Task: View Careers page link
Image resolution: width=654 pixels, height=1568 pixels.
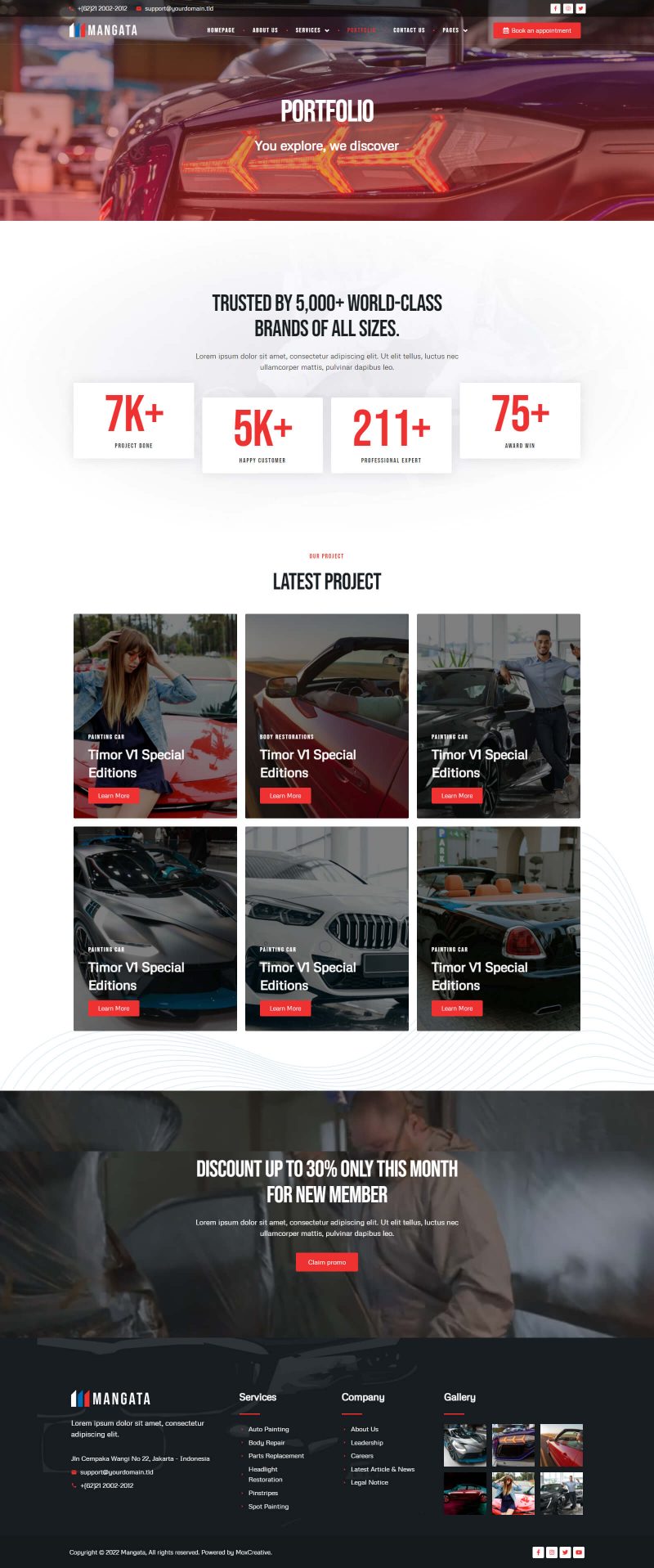Action: pyautogui.click(x=361, y=1456)
